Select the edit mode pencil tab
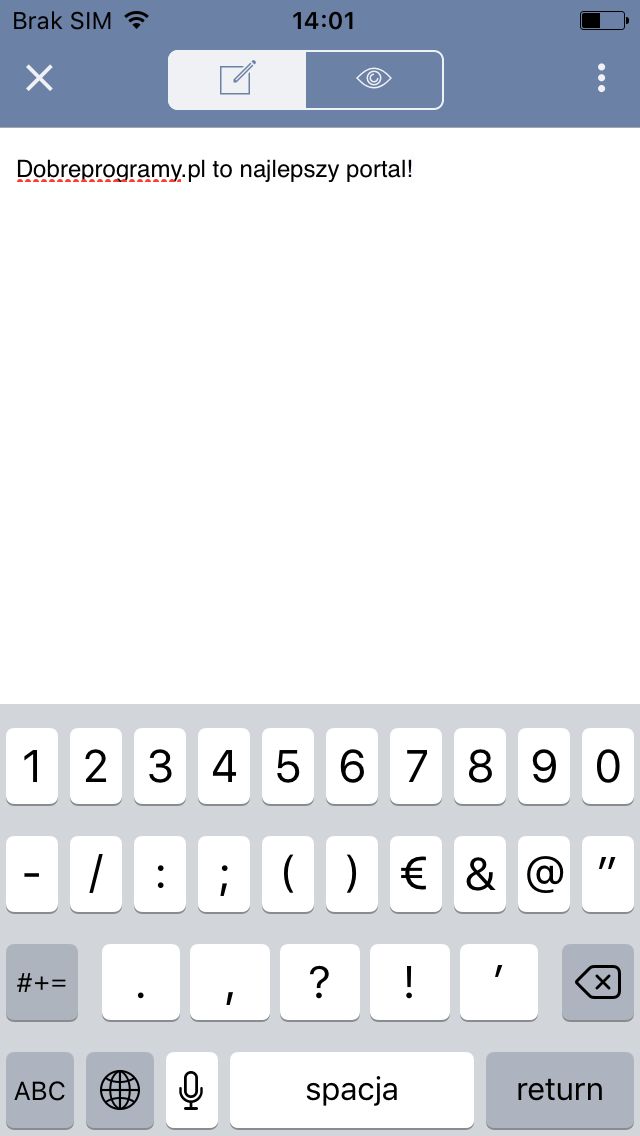The image size is (640, 1136). click(x=238, y=79)
